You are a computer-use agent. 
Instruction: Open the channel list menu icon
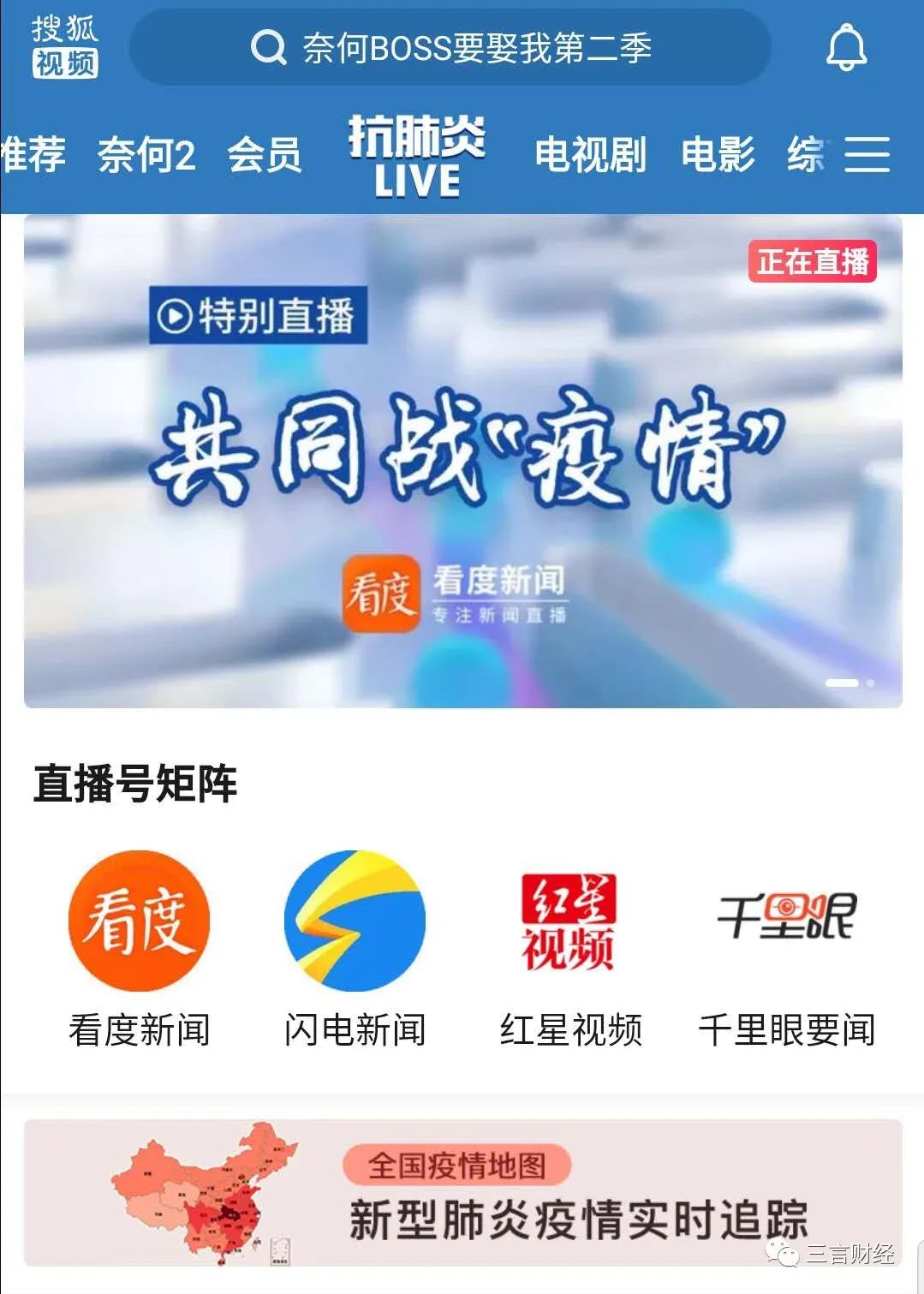867,155
